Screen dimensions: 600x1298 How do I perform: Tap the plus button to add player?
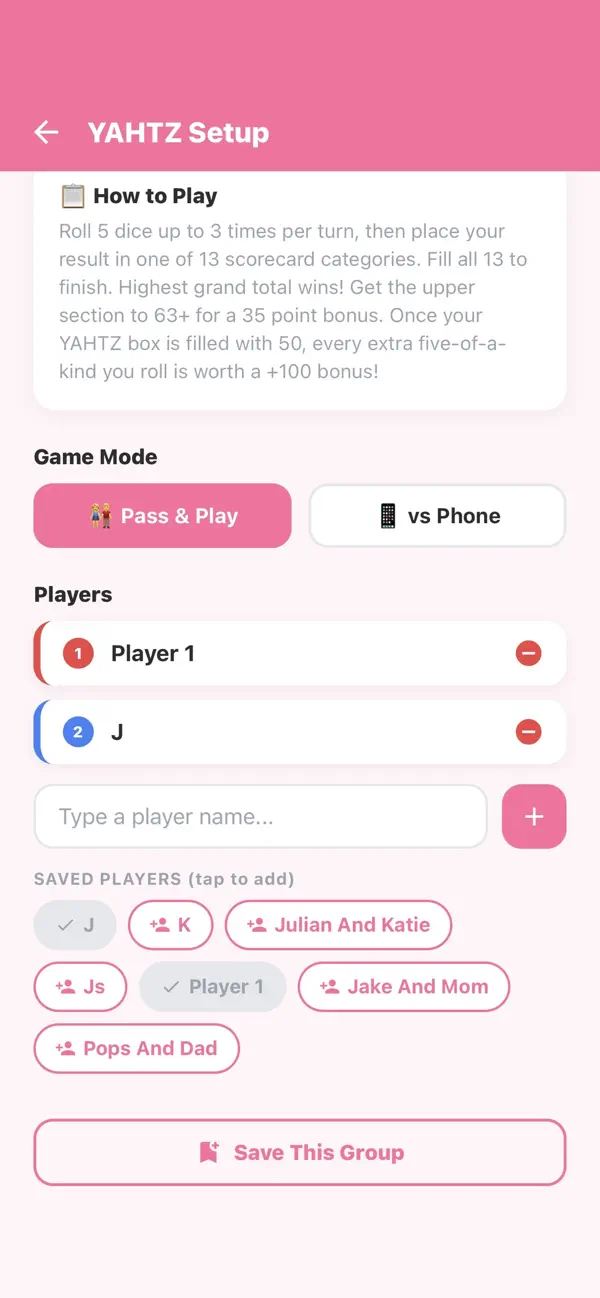tap(534, 817)
